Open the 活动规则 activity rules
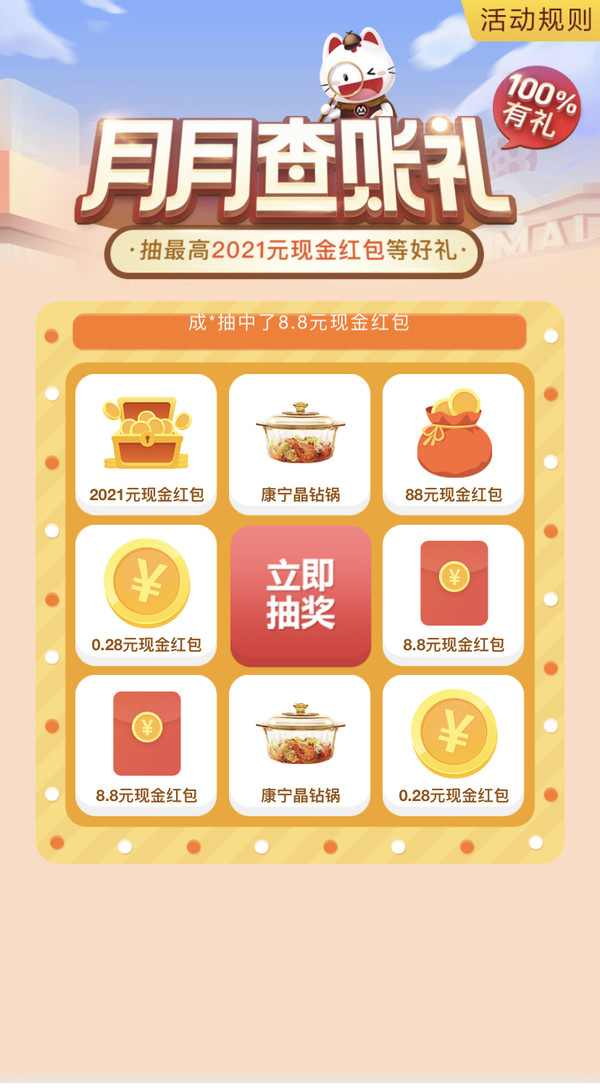 532,19
